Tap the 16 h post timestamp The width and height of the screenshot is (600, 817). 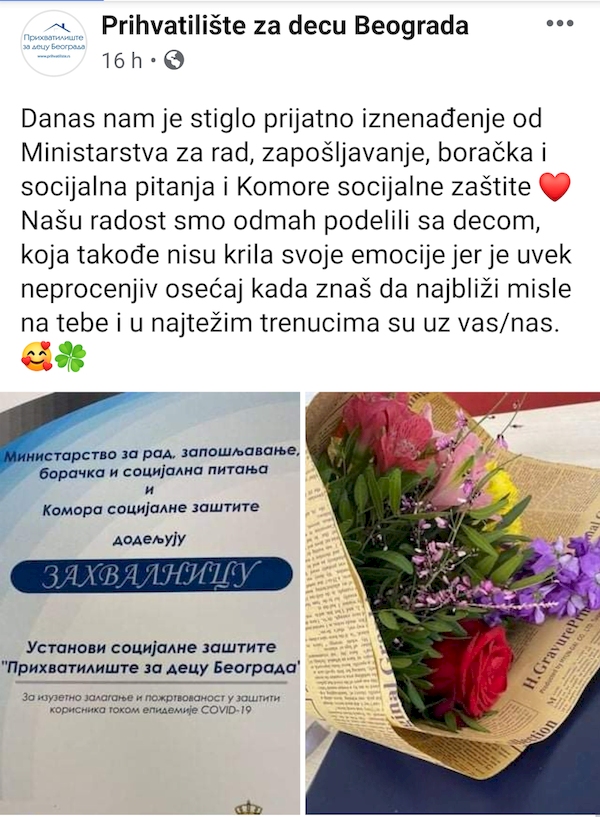coord(122,60)
